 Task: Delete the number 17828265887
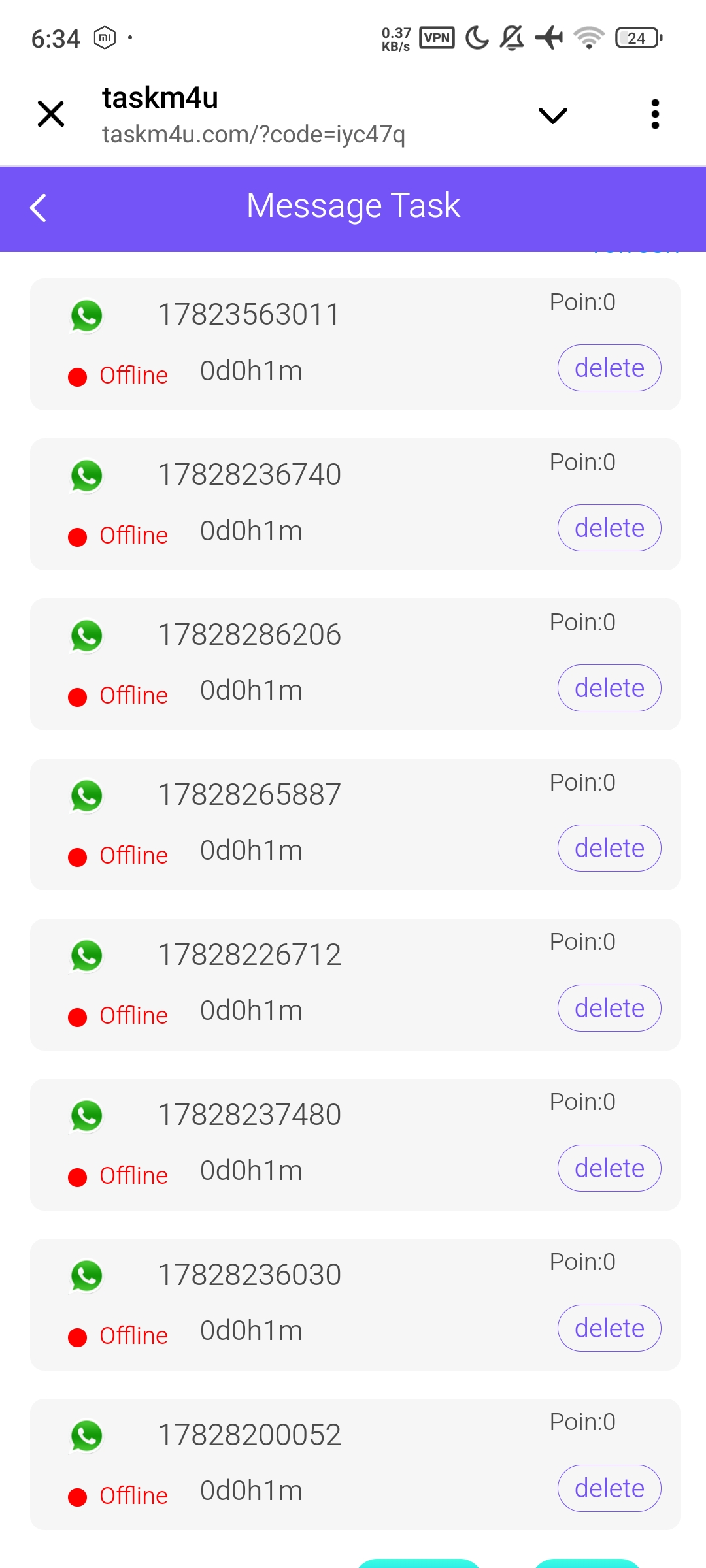point(609,848)
